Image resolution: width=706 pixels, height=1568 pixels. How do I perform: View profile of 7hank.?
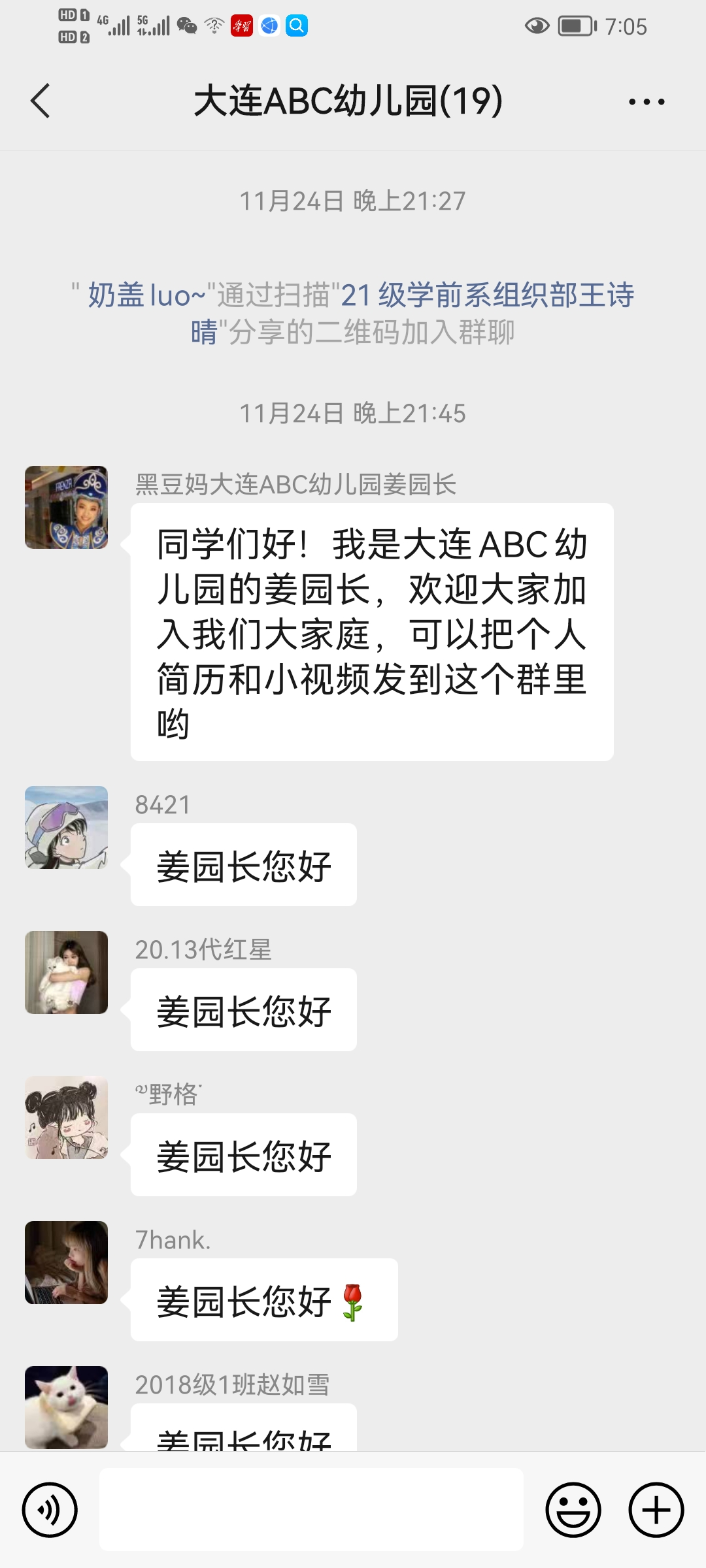pyautogui.click(x=67, y=1262)
